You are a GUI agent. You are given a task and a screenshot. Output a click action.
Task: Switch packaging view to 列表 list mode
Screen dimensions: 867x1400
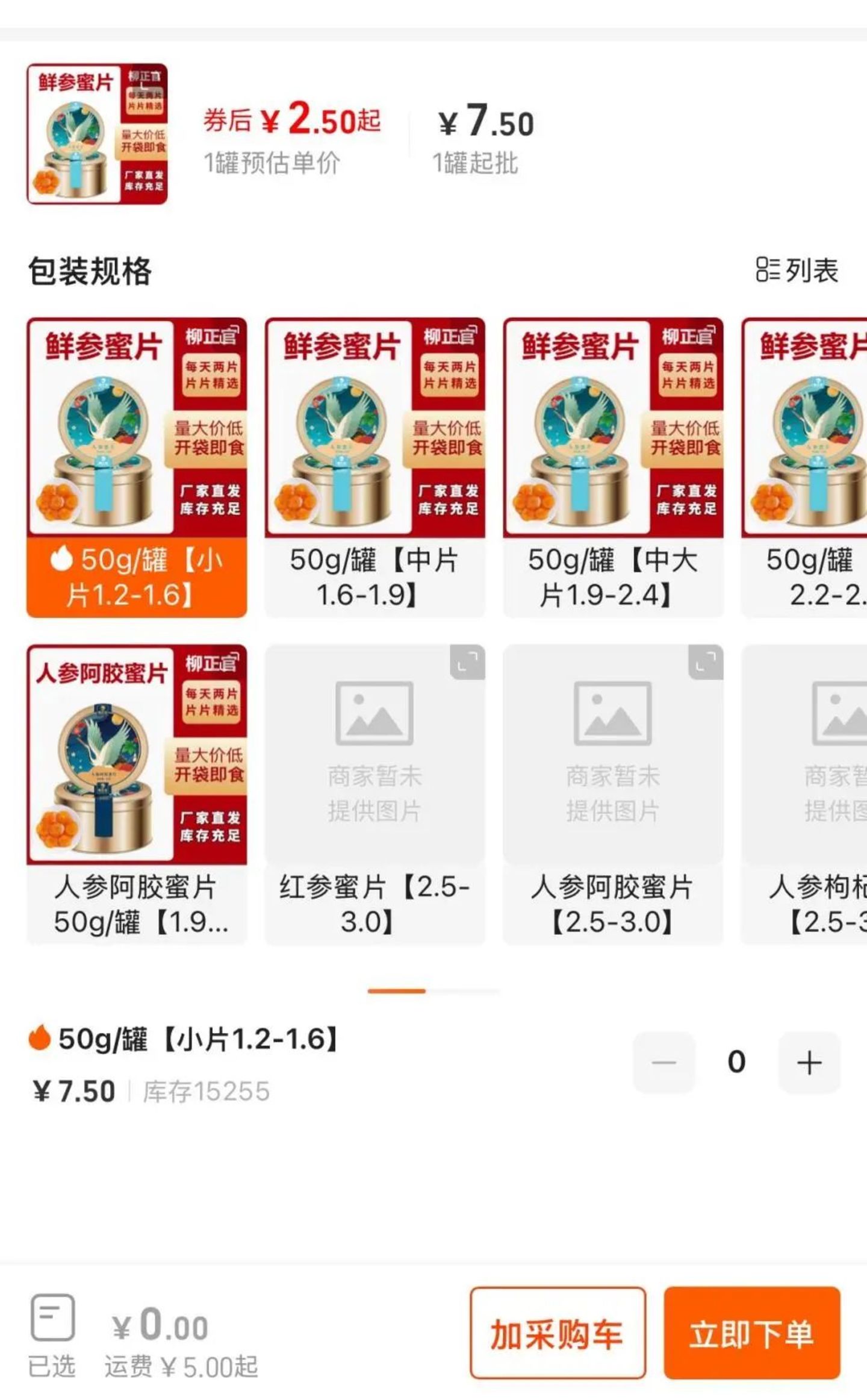797,270
